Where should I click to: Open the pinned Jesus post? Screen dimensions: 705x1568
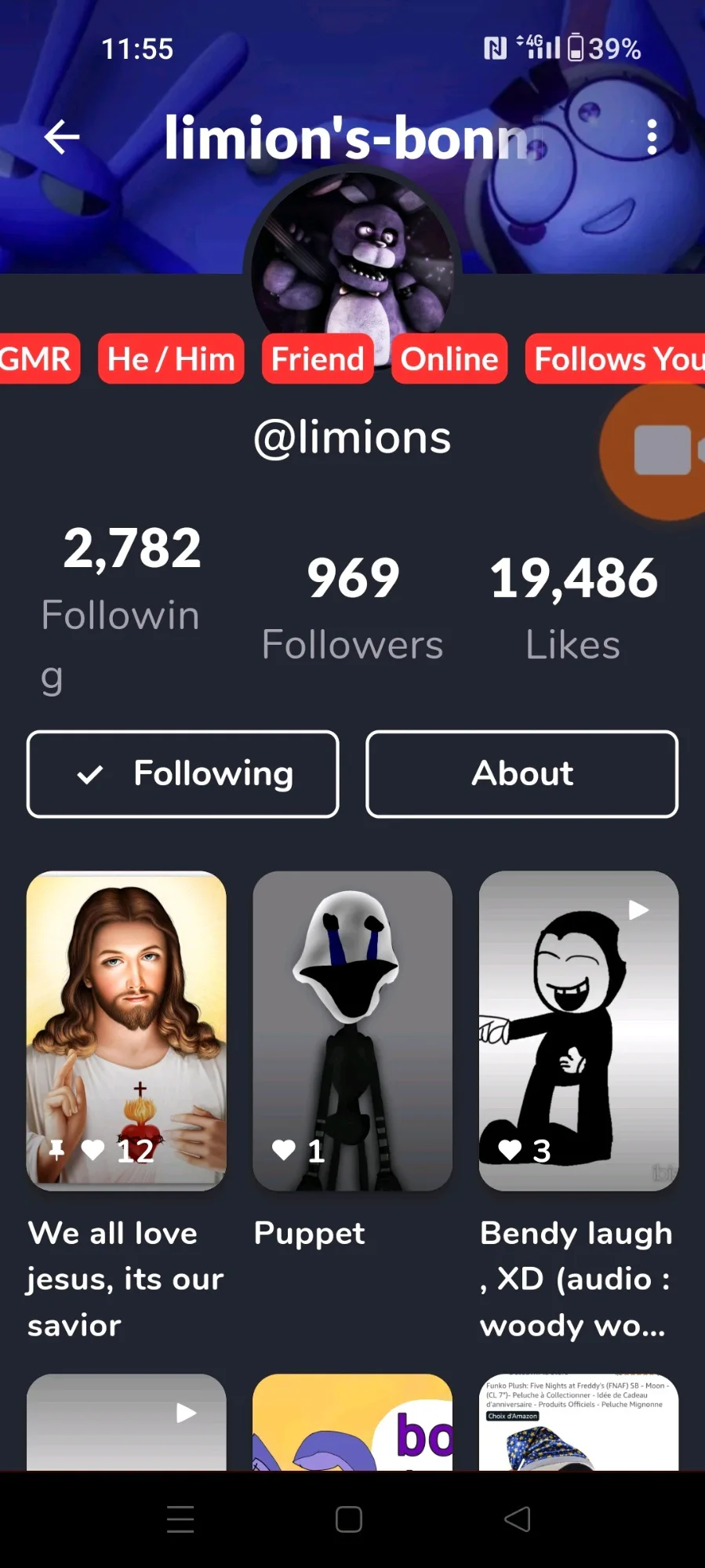pyautogui.click(x=126, y=1030)
